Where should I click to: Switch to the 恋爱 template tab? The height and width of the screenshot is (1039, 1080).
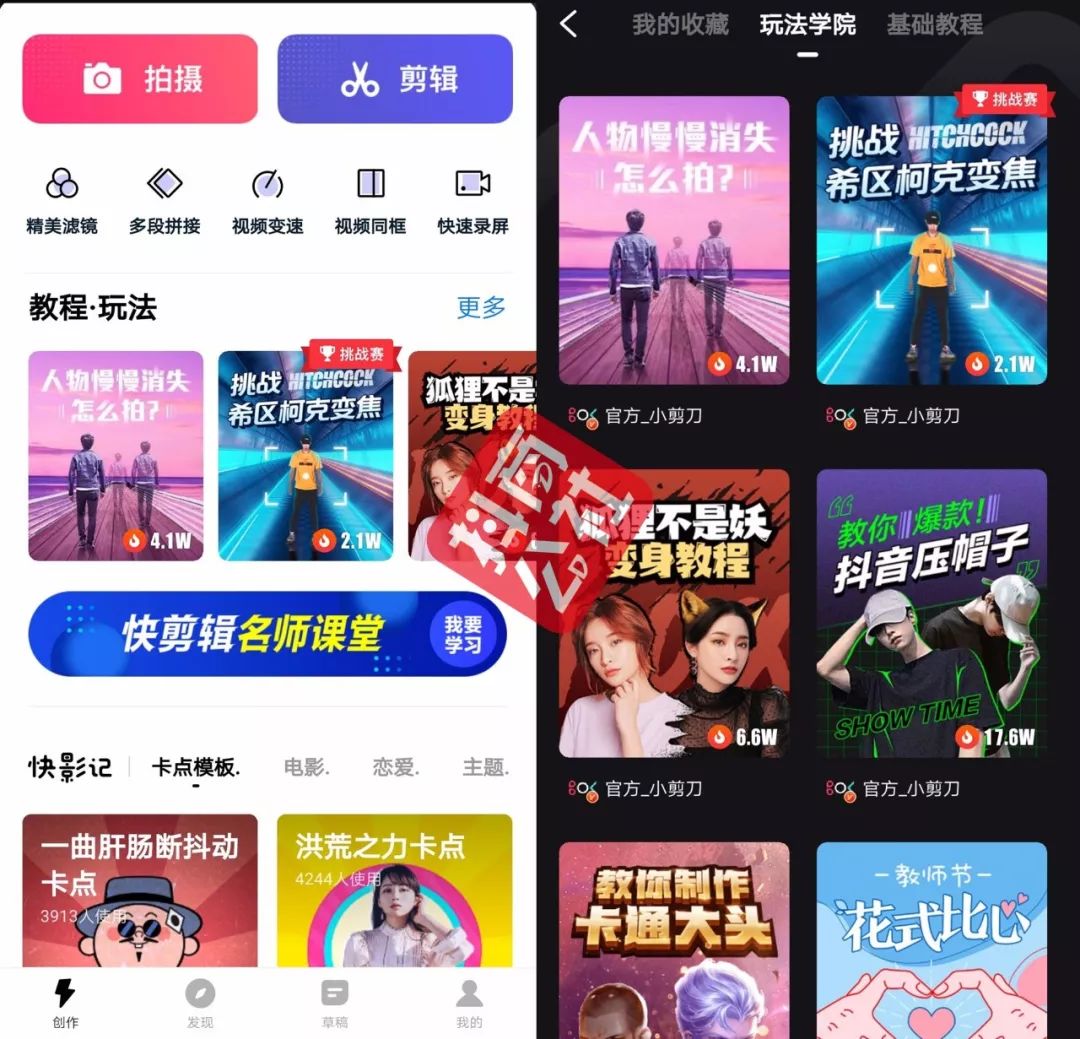pos(396,768)
